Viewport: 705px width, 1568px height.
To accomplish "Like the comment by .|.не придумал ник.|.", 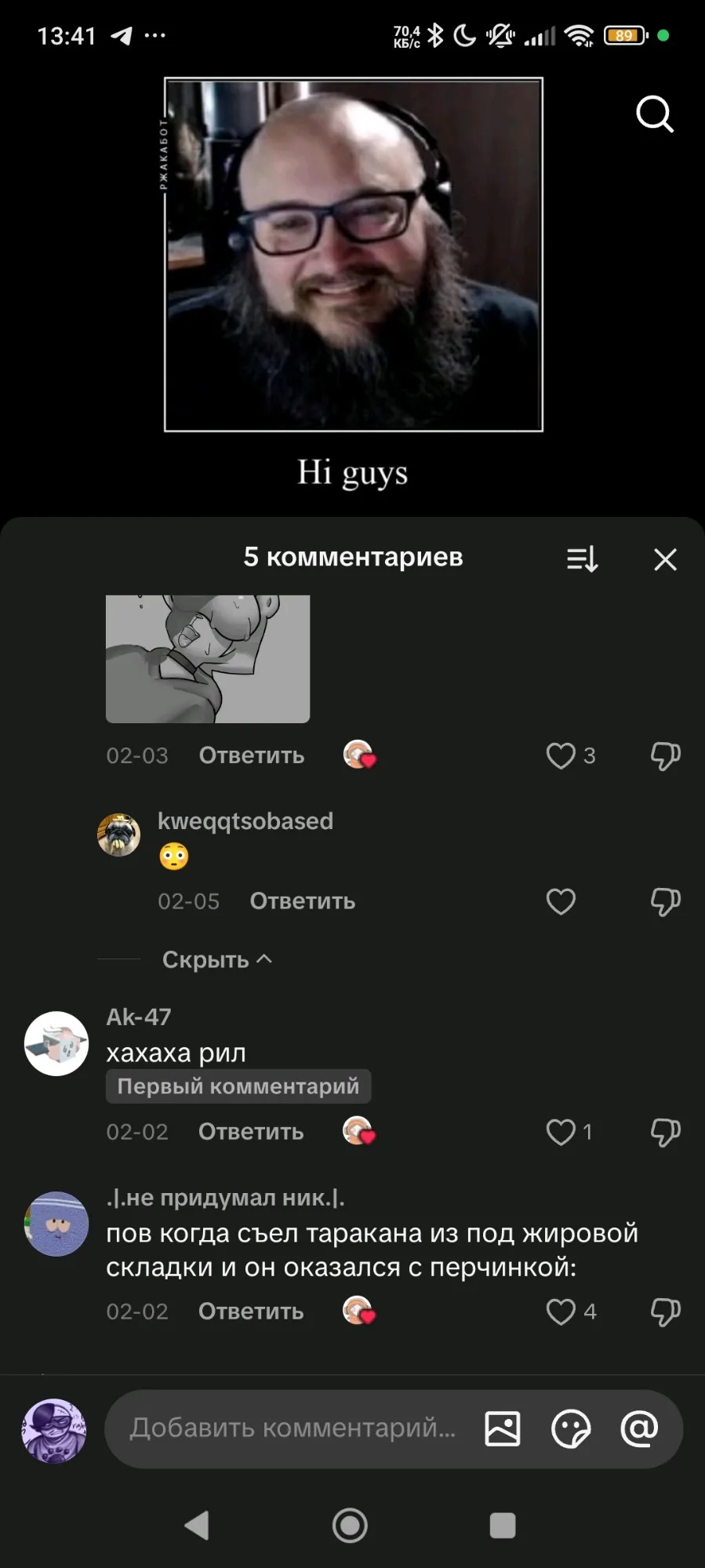I will coord(561,1312).
